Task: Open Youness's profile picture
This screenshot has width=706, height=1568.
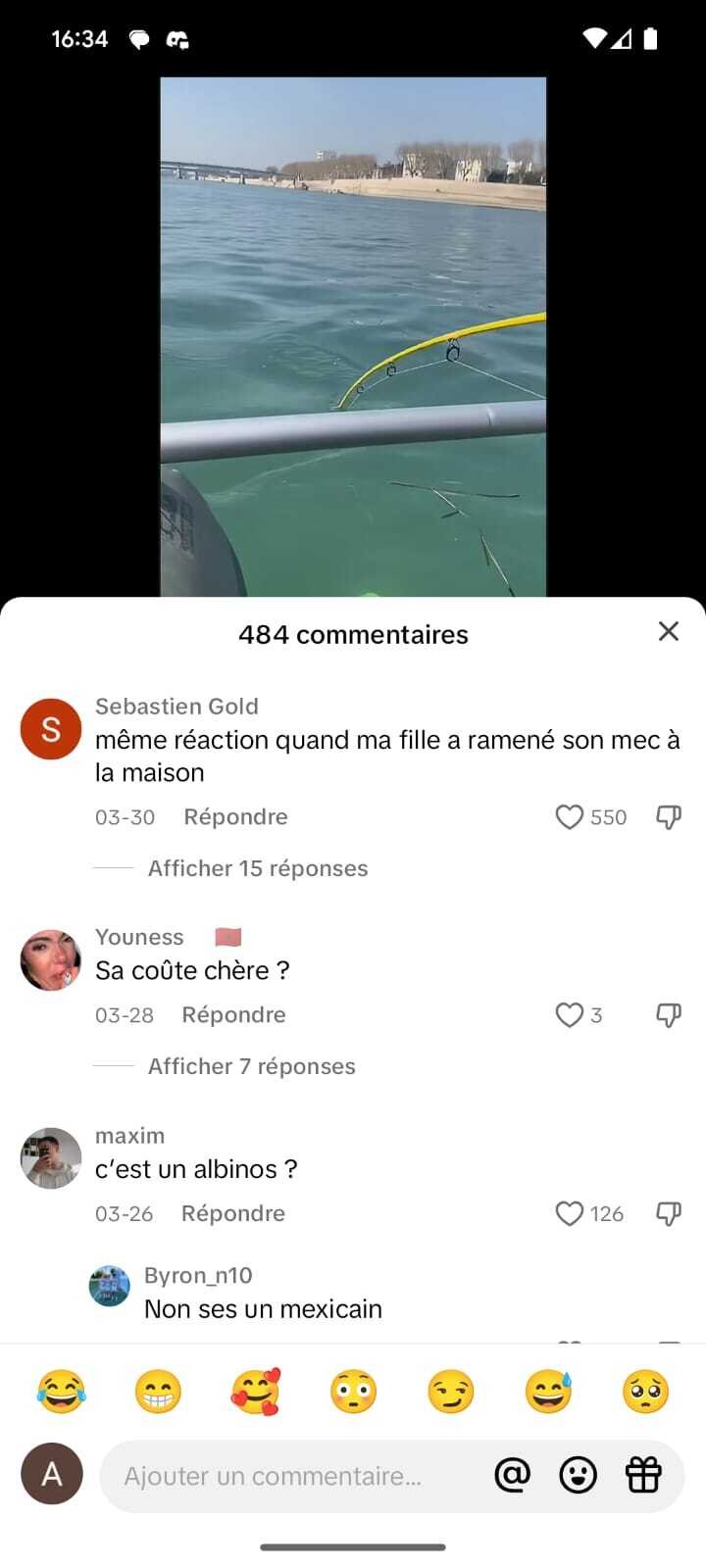Action: pyautogui.click(x=51, y=960)
